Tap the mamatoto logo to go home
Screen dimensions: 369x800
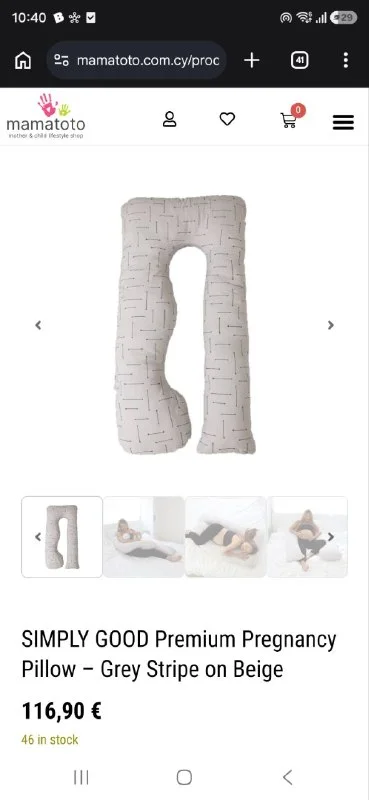(x=45, y=116)
